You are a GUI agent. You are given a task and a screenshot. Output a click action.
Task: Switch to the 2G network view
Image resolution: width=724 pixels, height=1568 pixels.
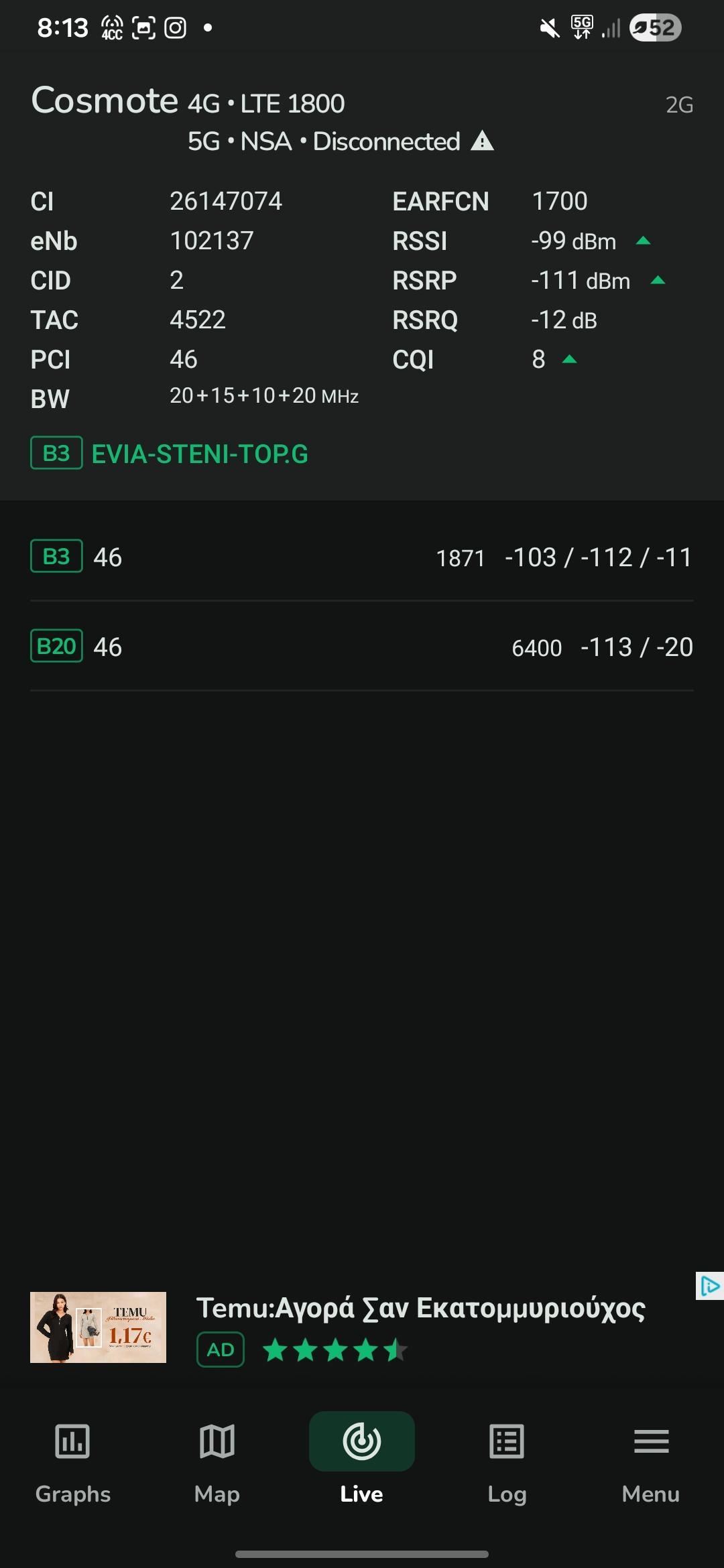click(x=679, y=105)
